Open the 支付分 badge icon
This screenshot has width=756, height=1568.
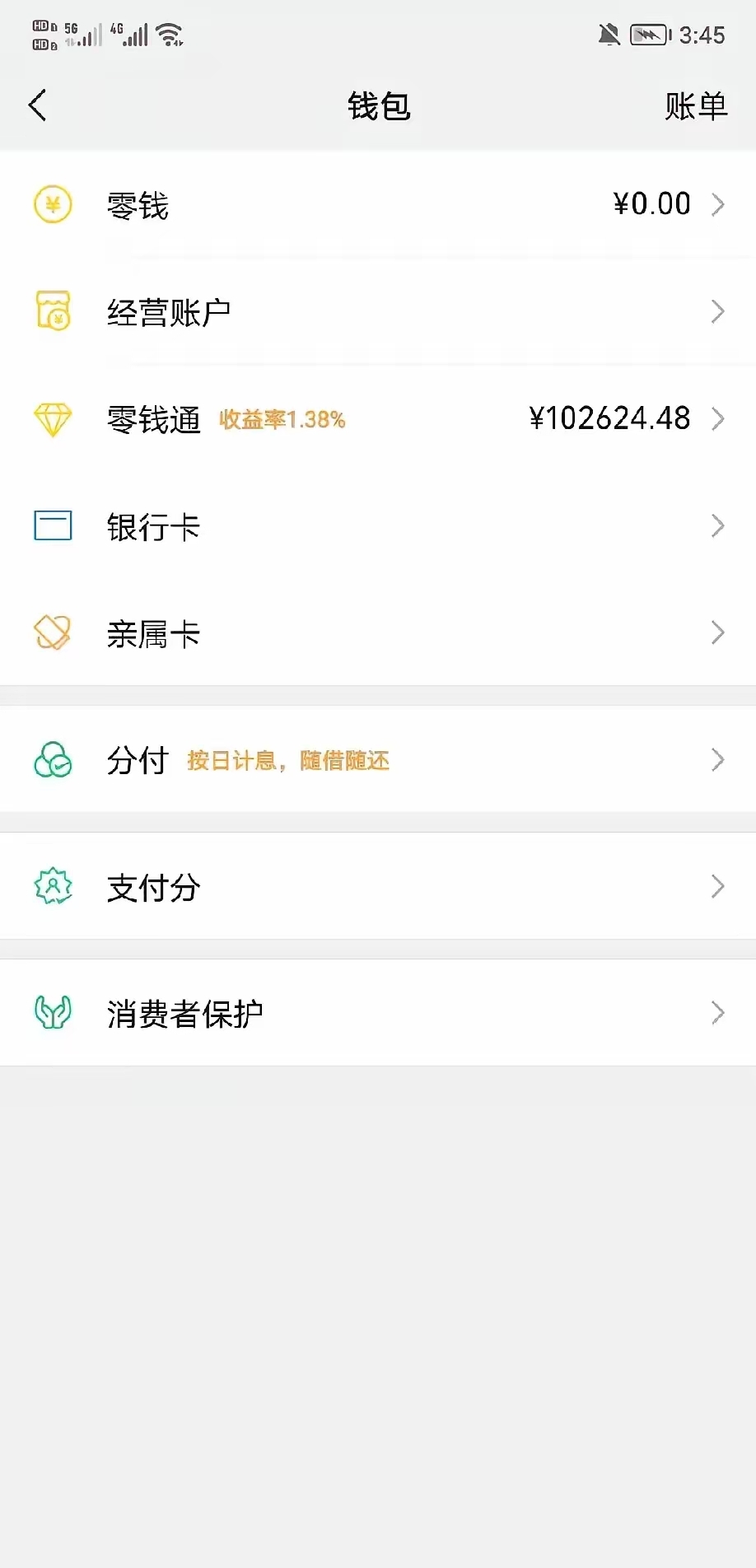coord(53,886)
